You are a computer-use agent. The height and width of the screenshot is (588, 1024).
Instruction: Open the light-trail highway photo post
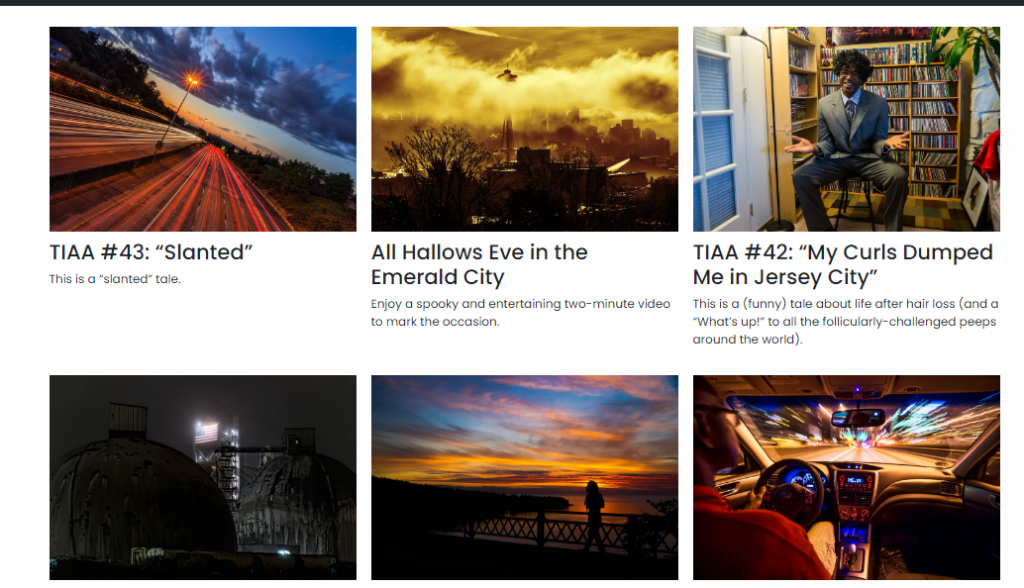pyautogui.click(x=203, y=129)
